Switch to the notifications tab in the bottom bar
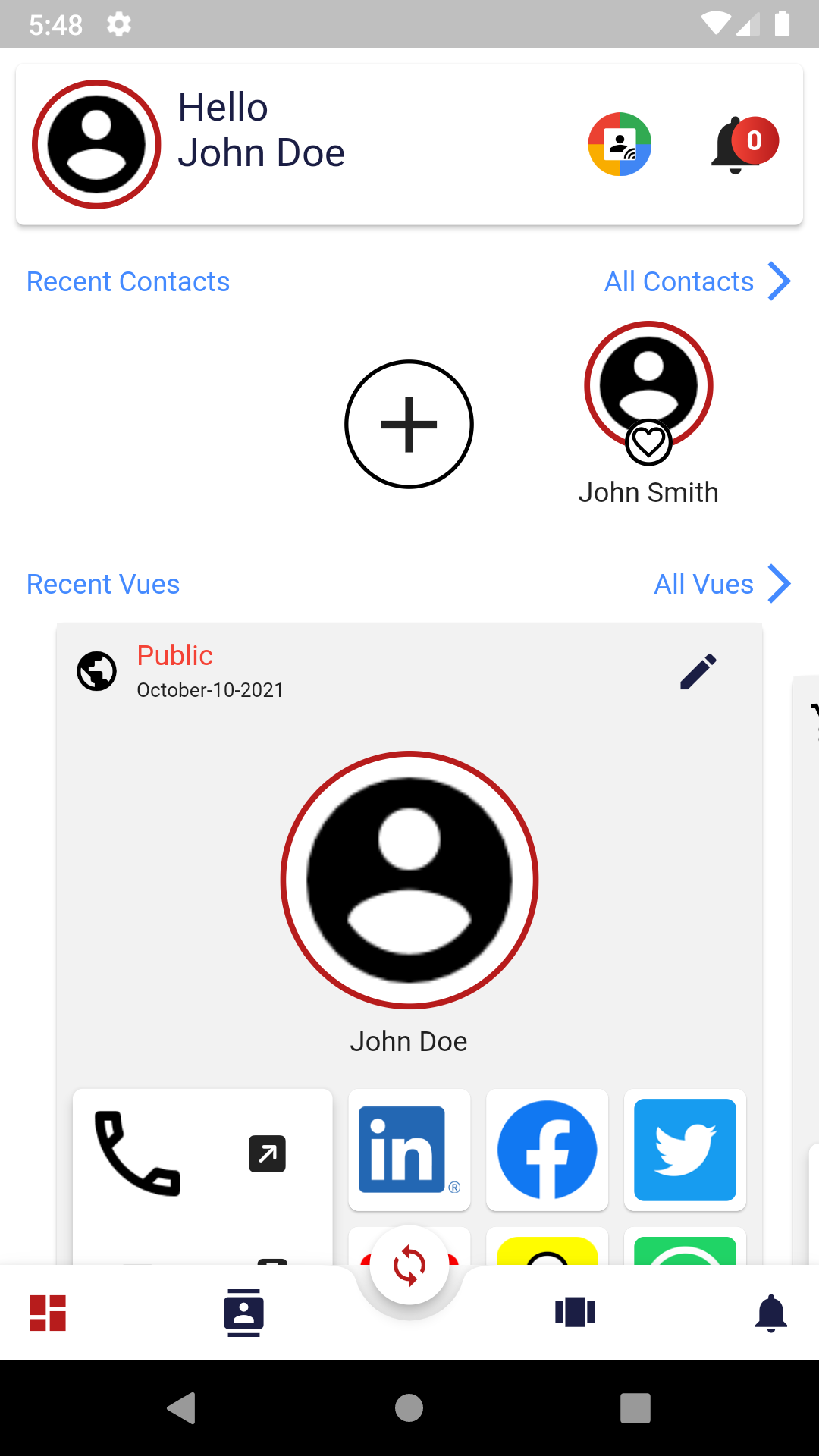 pos(770,1313)
